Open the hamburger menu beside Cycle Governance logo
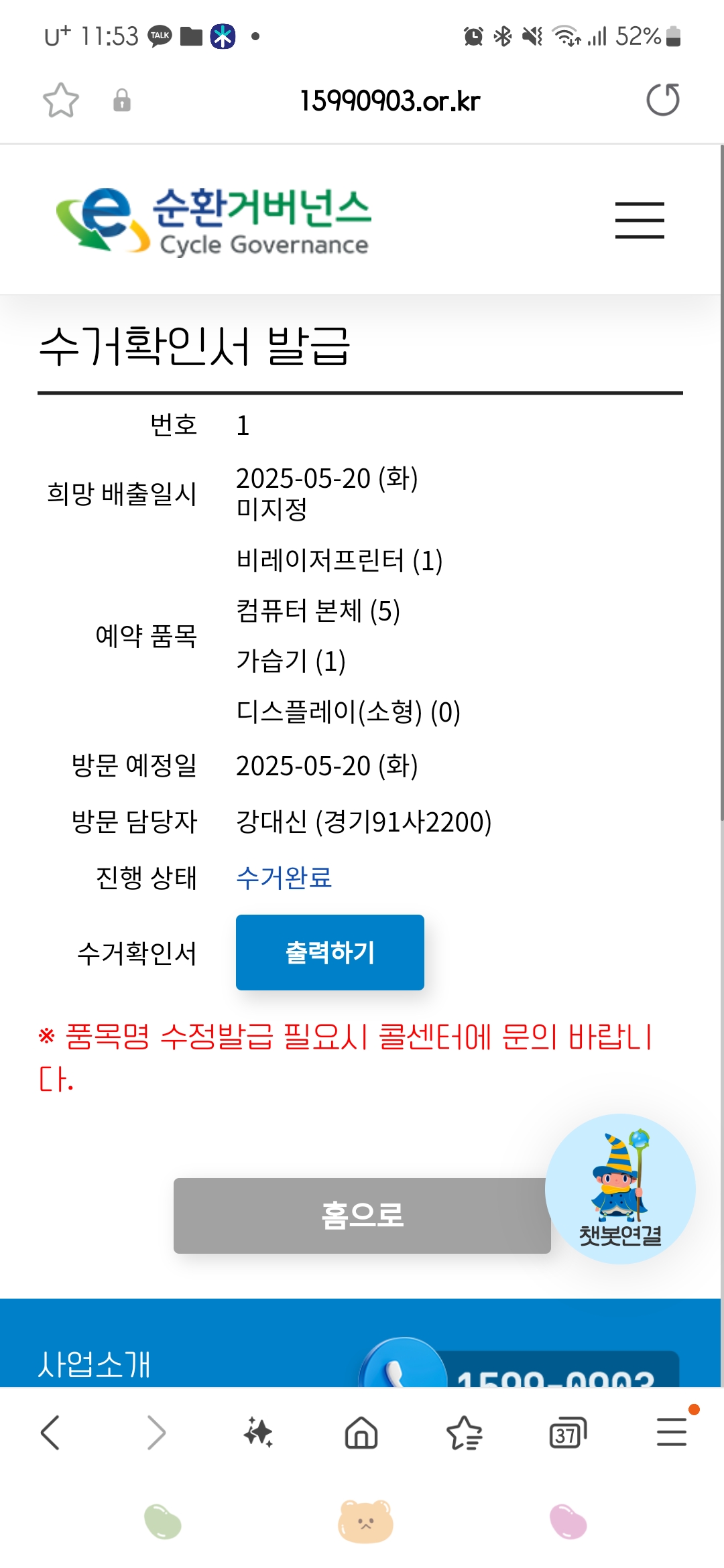724x1568 pixels. coord(640,220)
